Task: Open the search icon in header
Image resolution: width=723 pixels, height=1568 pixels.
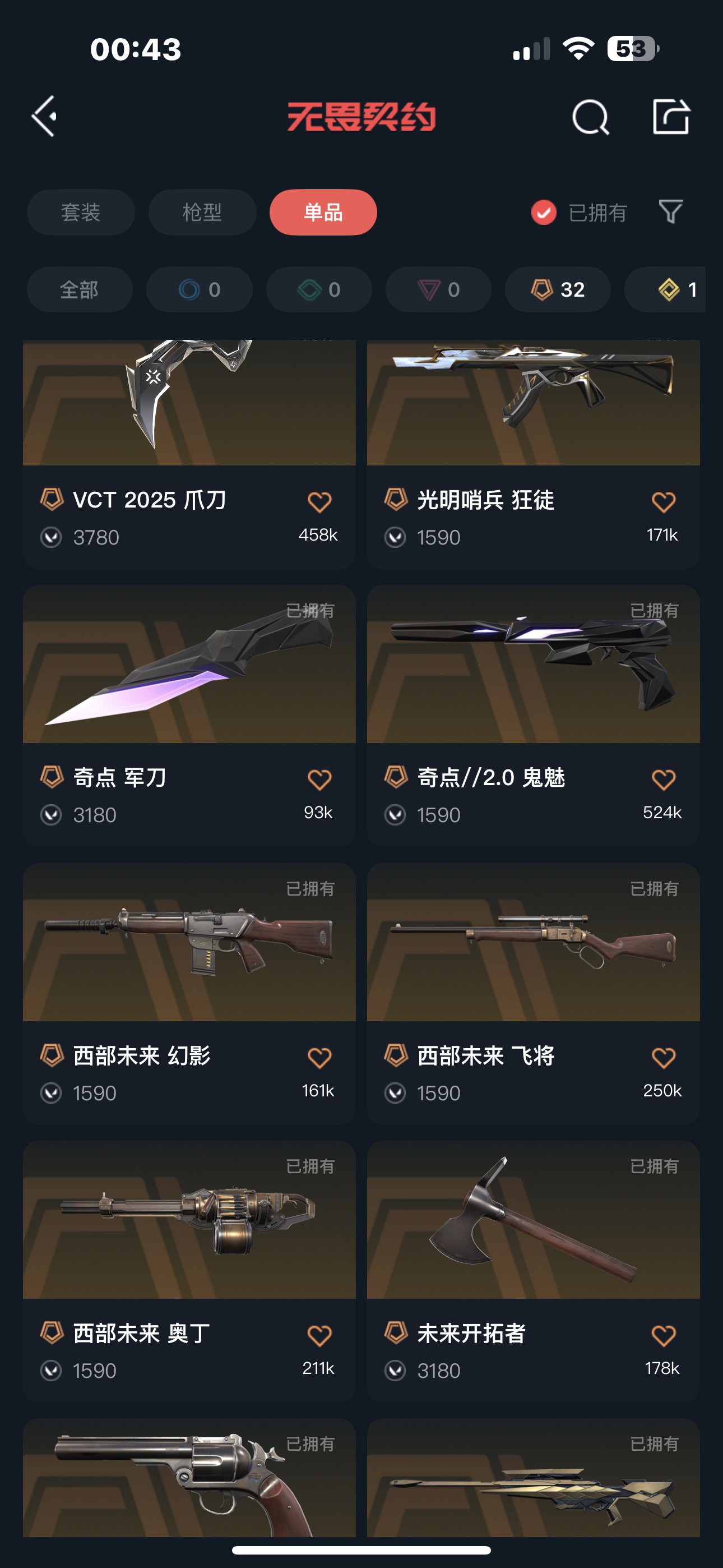Action: point(590,116)
